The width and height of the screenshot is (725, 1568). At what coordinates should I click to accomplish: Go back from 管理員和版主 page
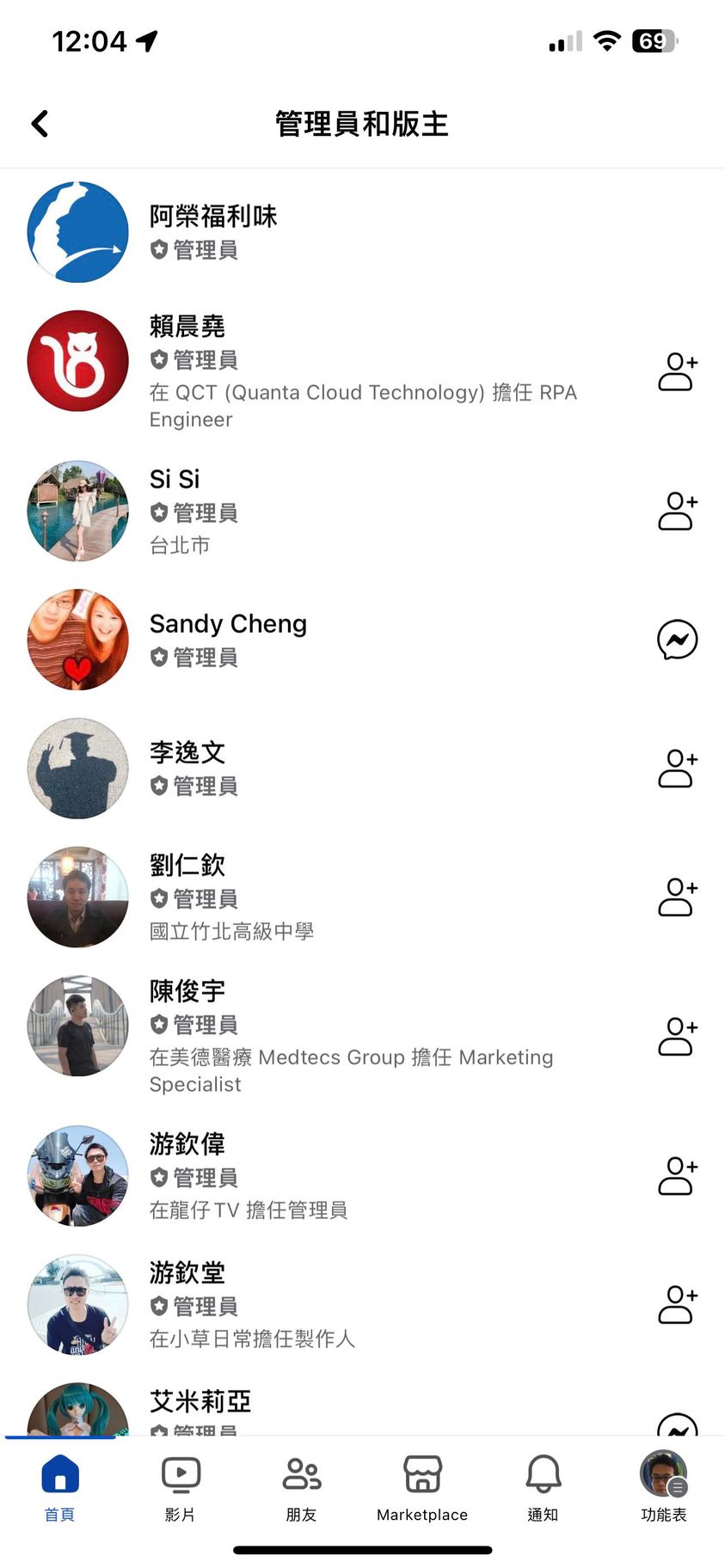tap(40, 124)
